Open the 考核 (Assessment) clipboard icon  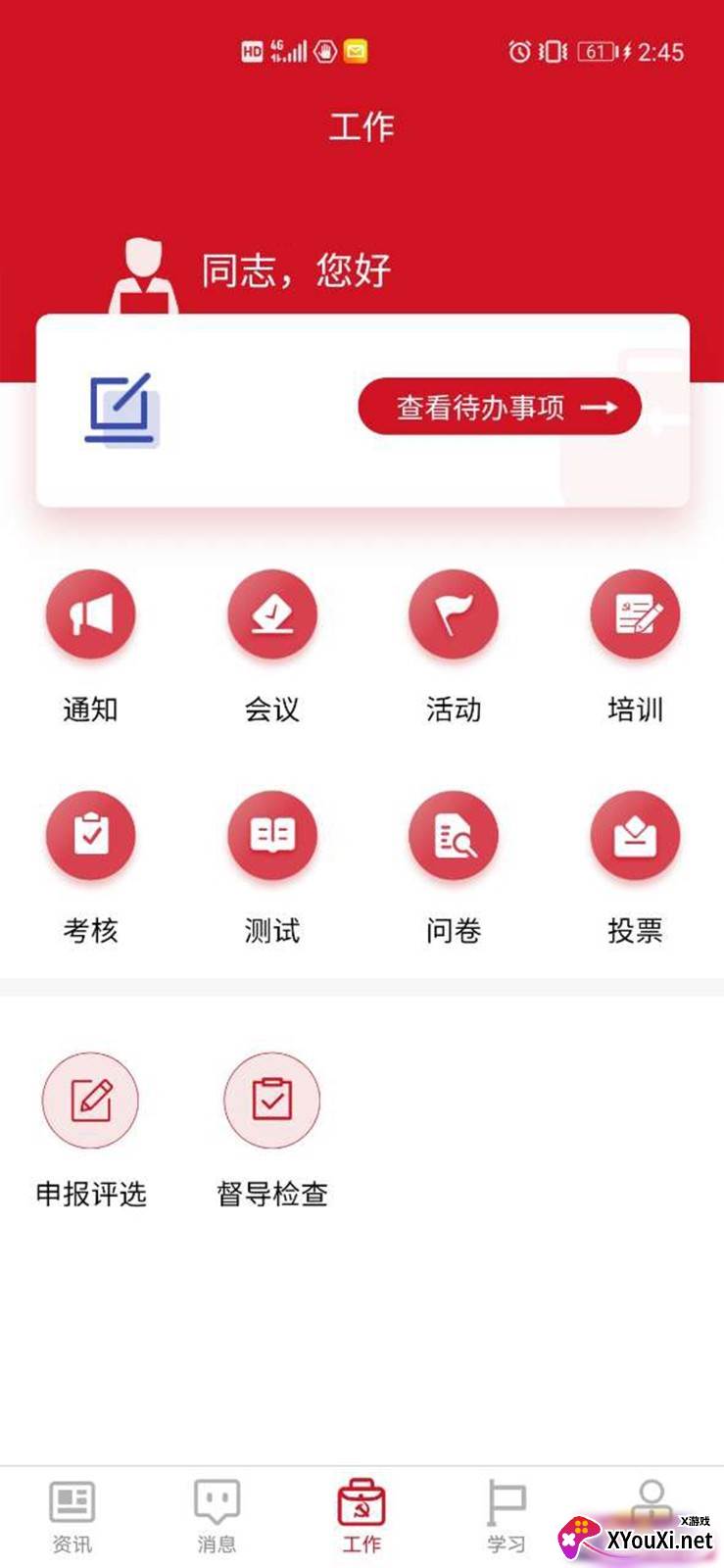pyautogui.click(x=91, y=836)
